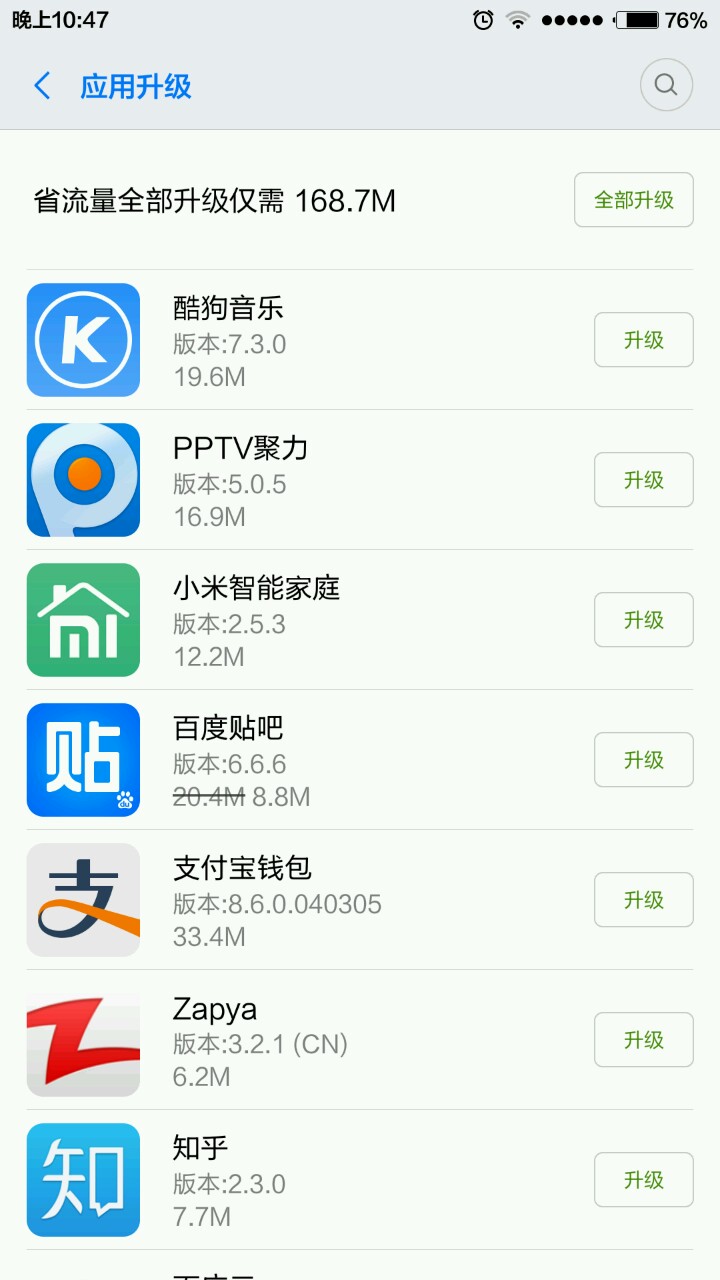Image resolution: width=720 pixels, height=1280 pixels.
Task: Upgrade 小米智能家庭 with its 升级 button
Action: coord(643,620)
